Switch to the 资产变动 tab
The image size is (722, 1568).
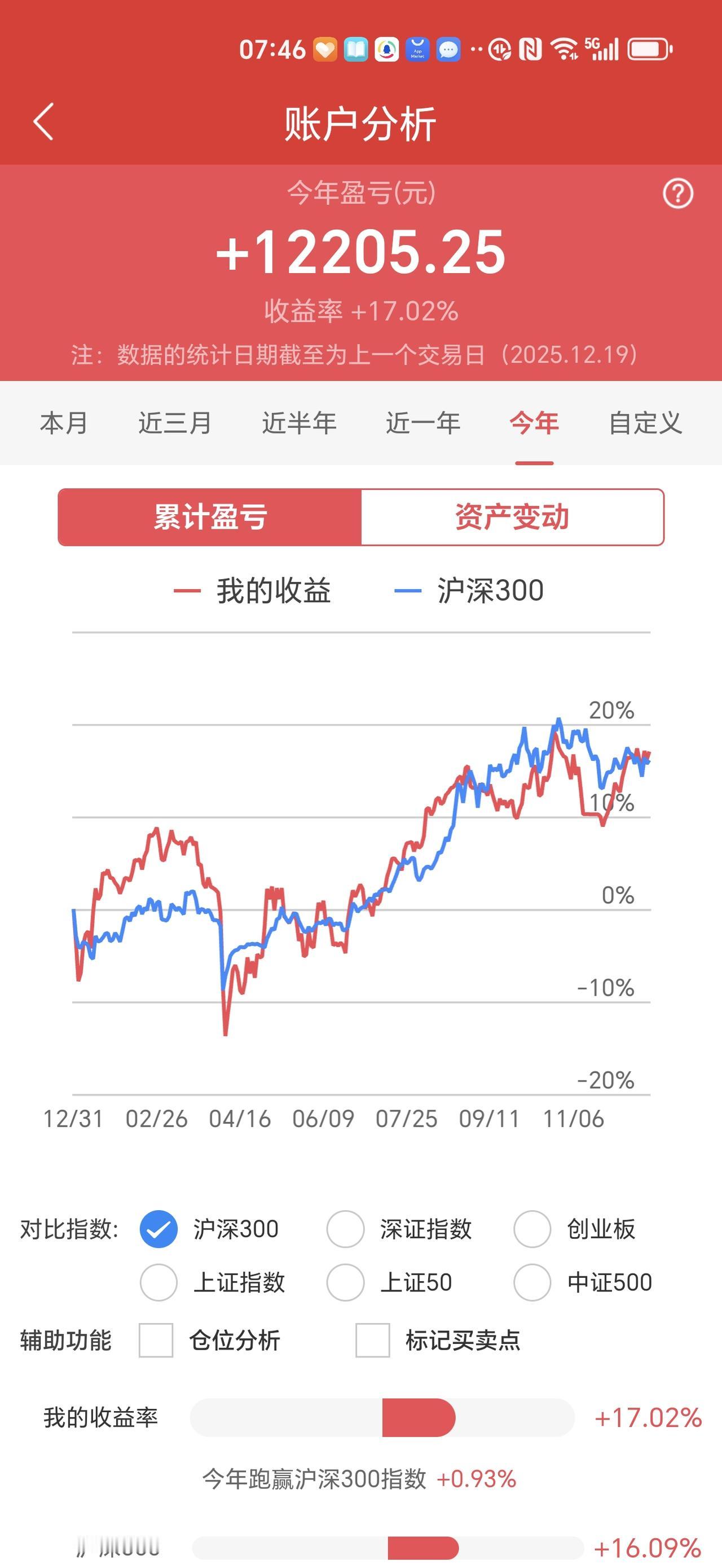(513, 518)
